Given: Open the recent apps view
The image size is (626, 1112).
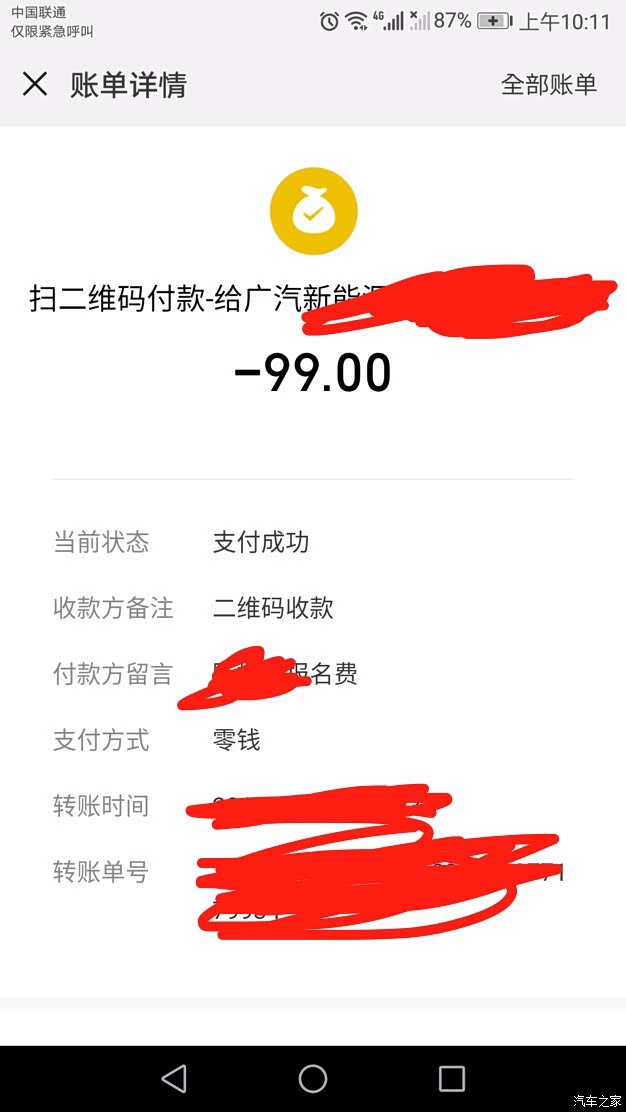Looking at the screenshot, I should coord(452,1078).
